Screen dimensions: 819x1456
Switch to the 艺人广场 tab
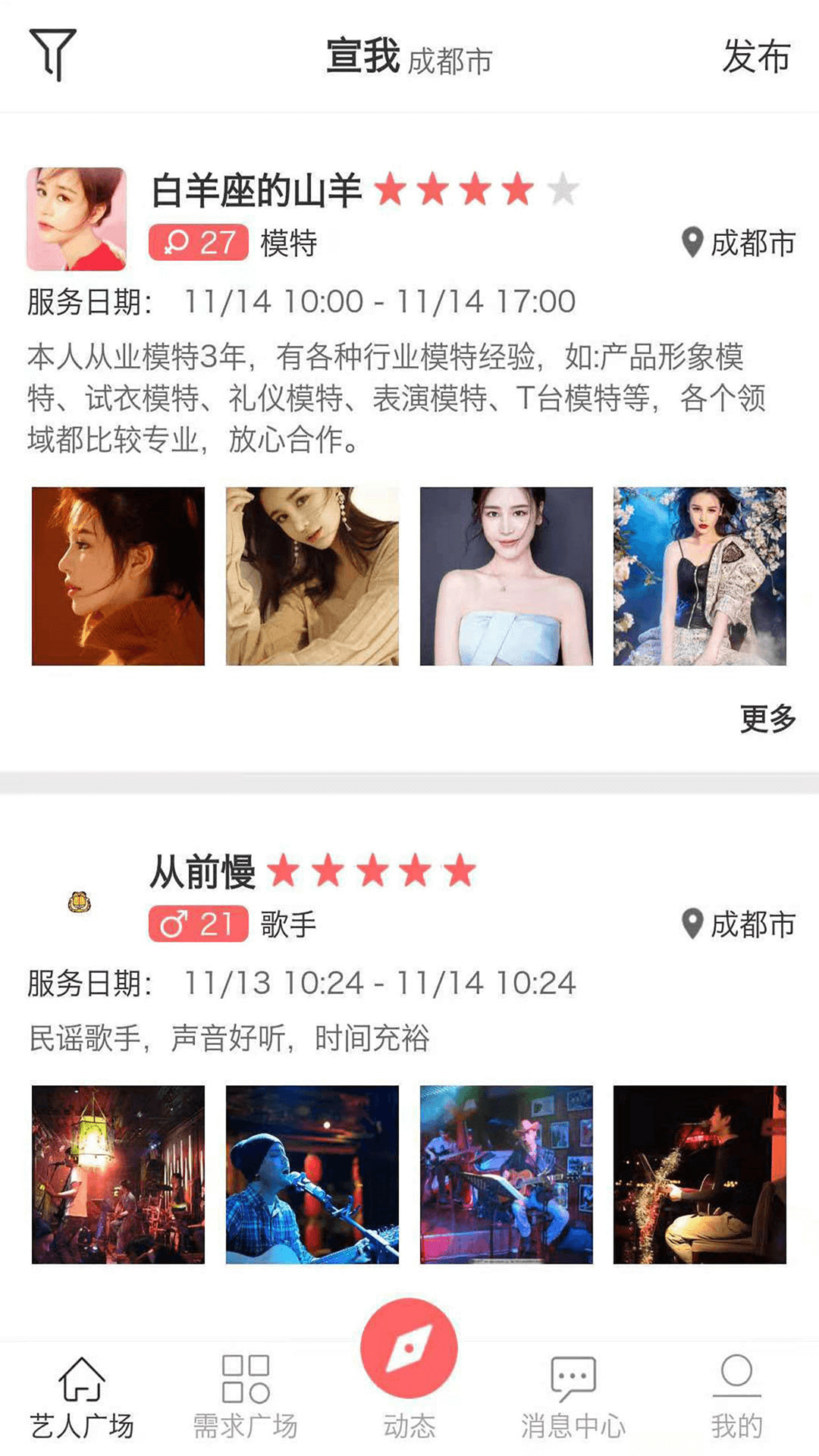click(x=82, y=1398)
